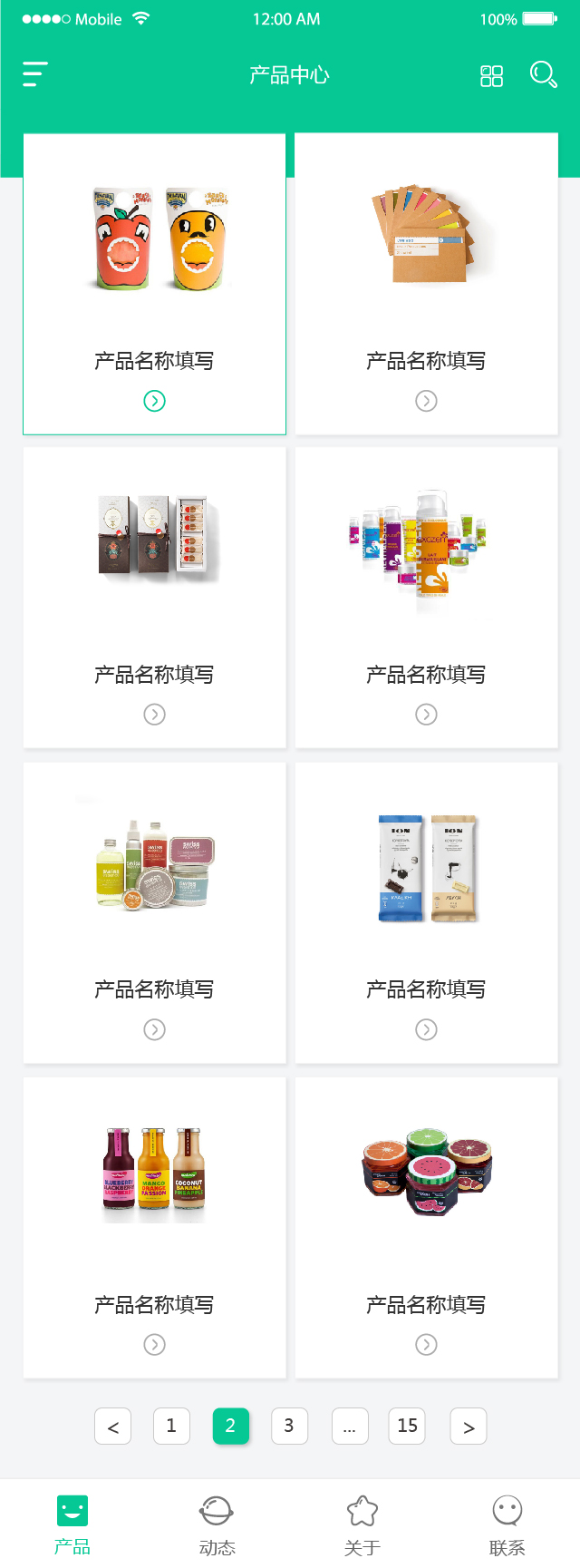Viewport: 580px width, 1568px height.
Task: Switch to the 联系 tab
Action: coord(507,1525)
